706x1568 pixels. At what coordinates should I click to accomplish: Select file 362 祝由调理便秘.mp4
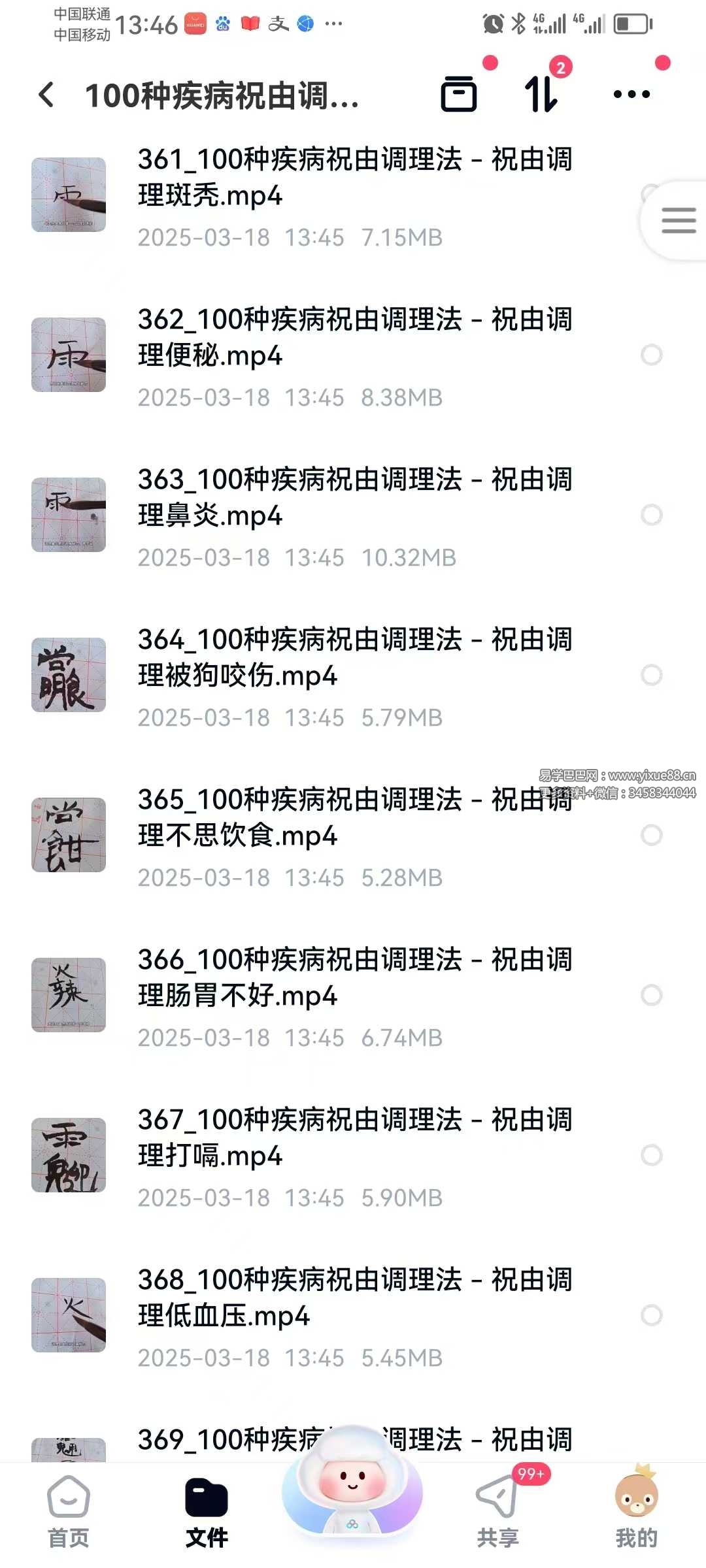pyautogui.click(x=652, y=355)
